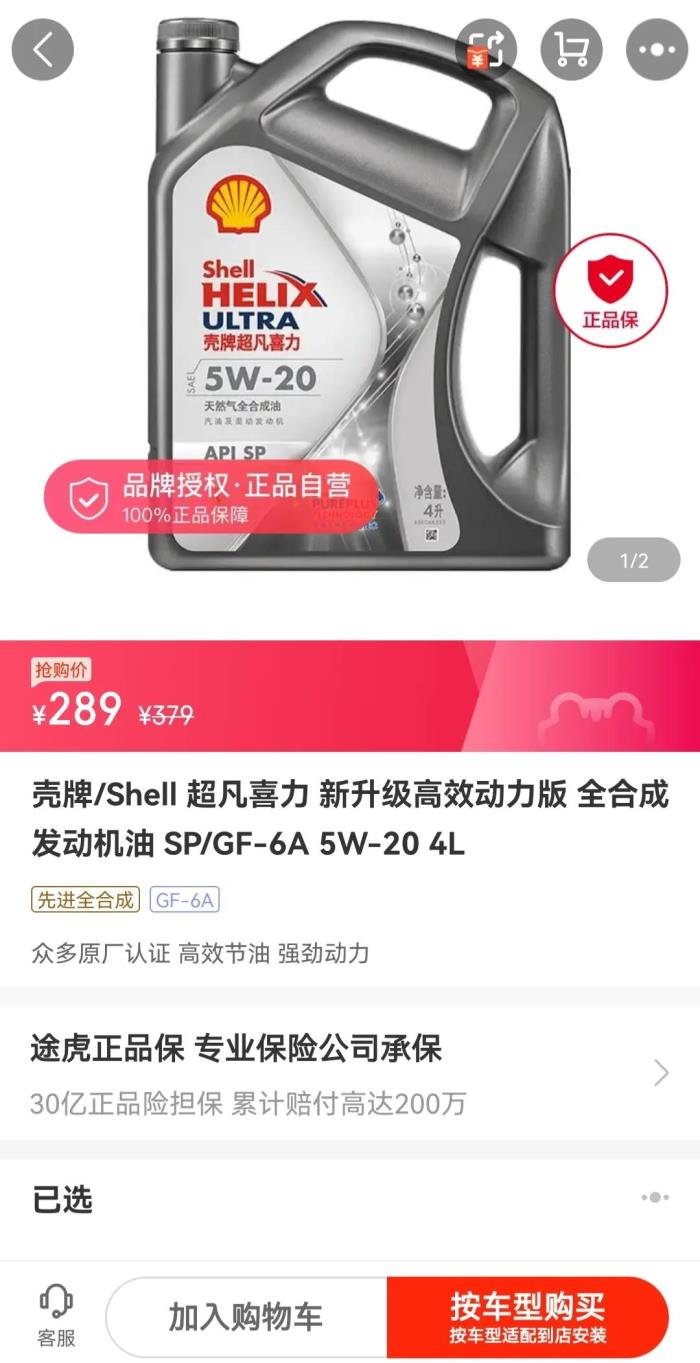This screenshot has height=1363, width=700.
Task: Go back to the previous page
Action: pos(42,50)
